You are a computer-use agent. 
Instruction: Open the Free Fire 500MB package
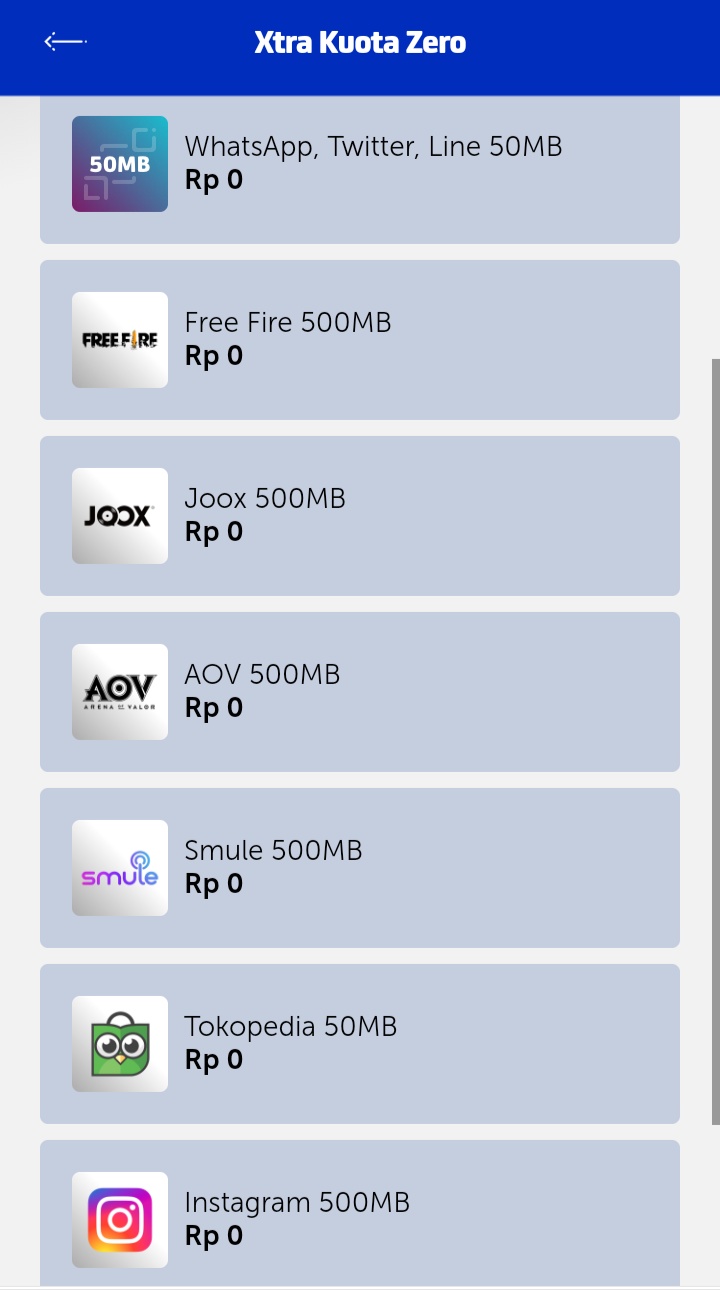click(360, 340)
